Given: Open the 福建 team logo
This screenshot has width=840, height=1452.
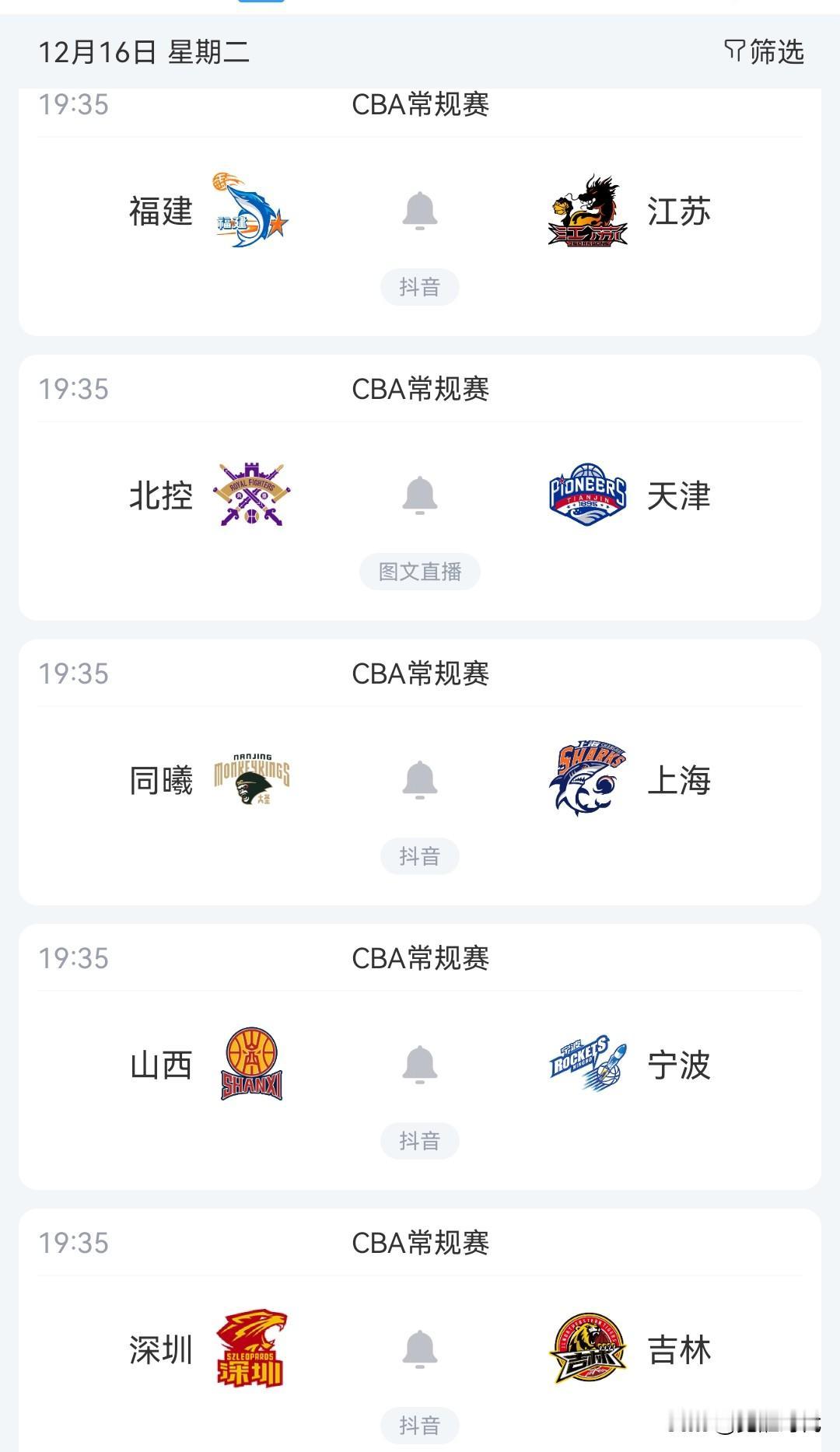Looking at the screenshot, I should tap(250, 210).
